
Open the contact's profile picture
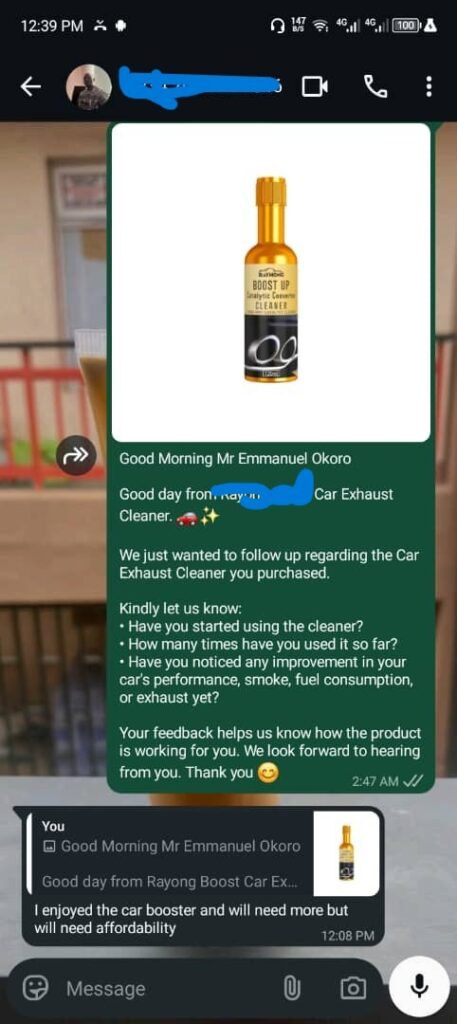click(x=88, y=86)
